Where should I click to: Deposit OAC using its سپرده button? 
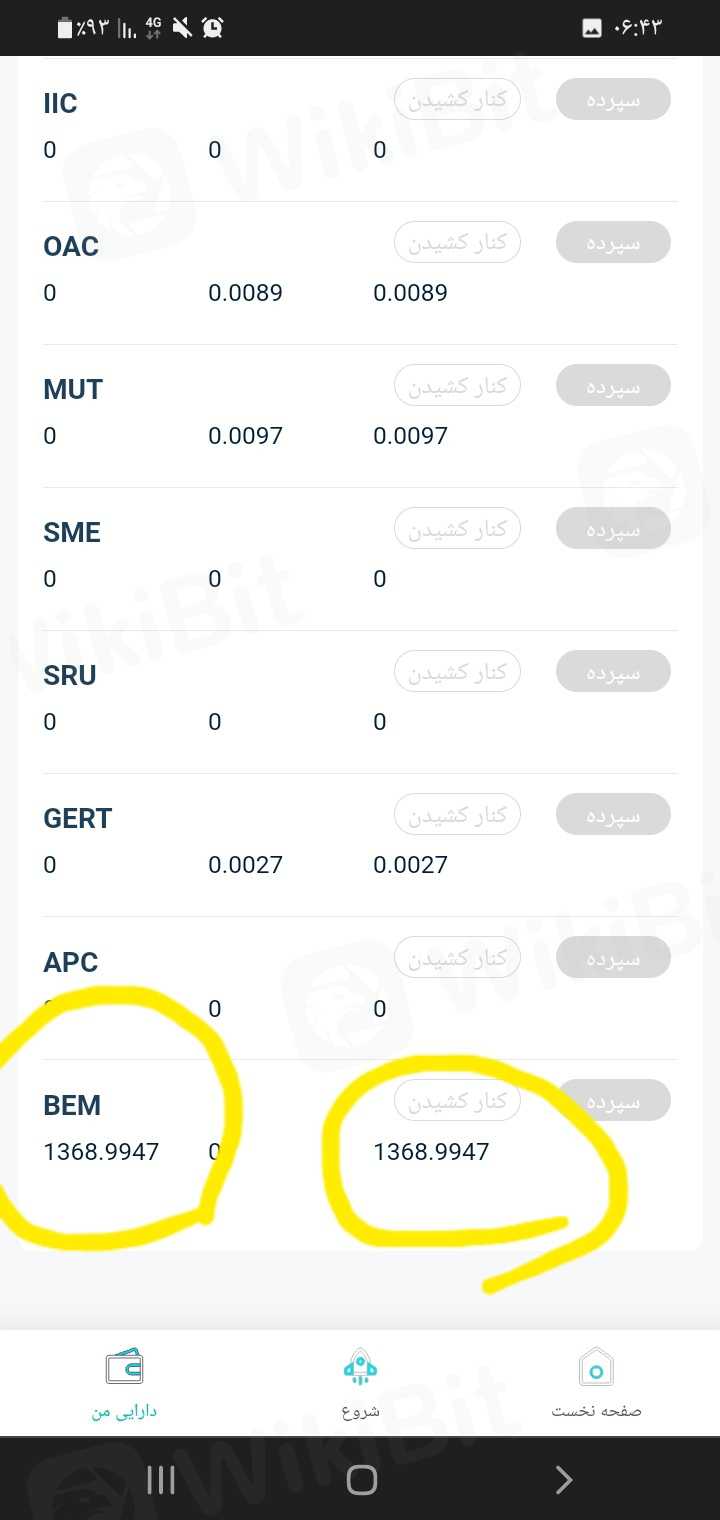tap(613, 242)
